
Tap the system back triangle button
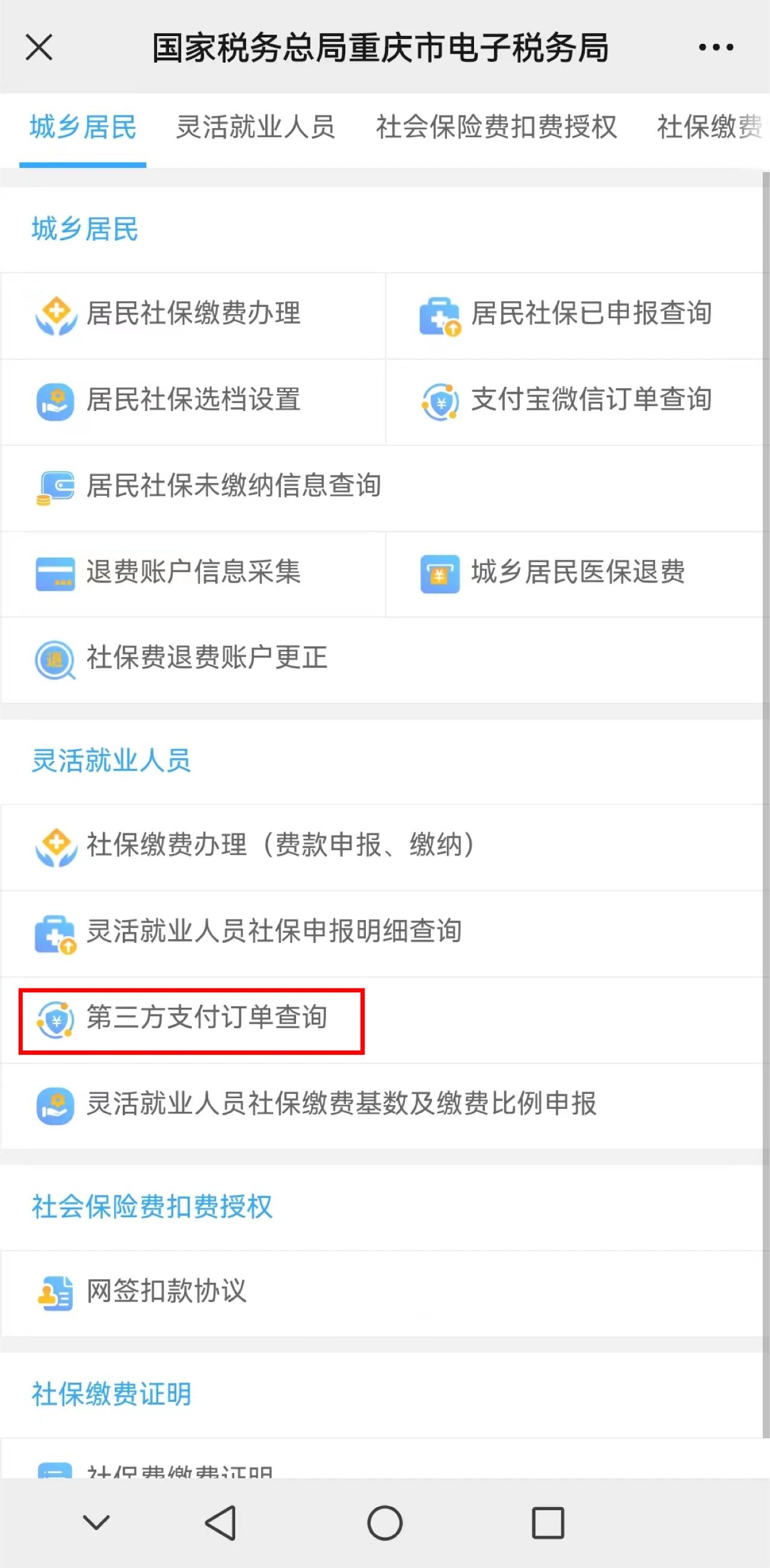pyautogui.click(x=220, y=1522)
